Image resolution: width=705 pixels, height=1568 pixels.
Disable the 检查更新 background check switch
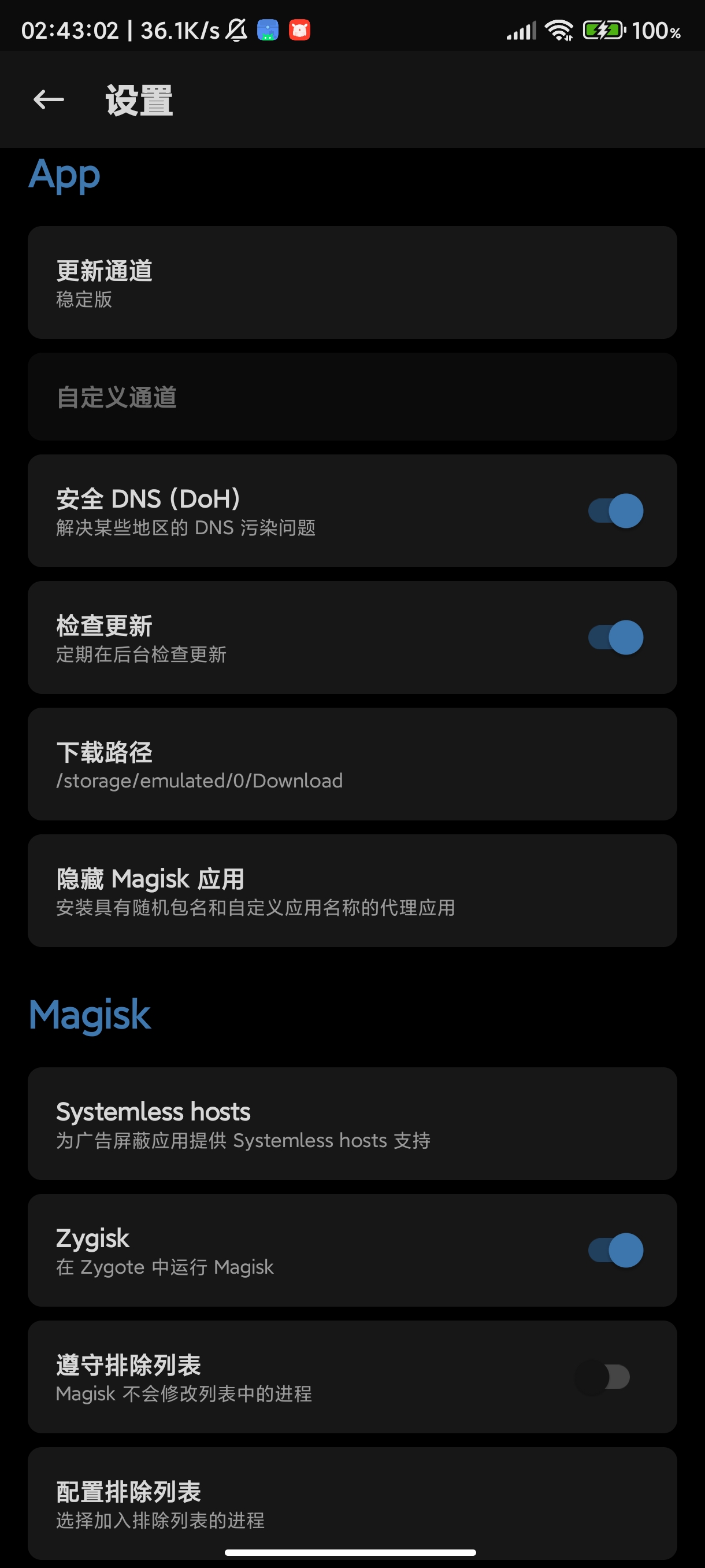point(615,637)
